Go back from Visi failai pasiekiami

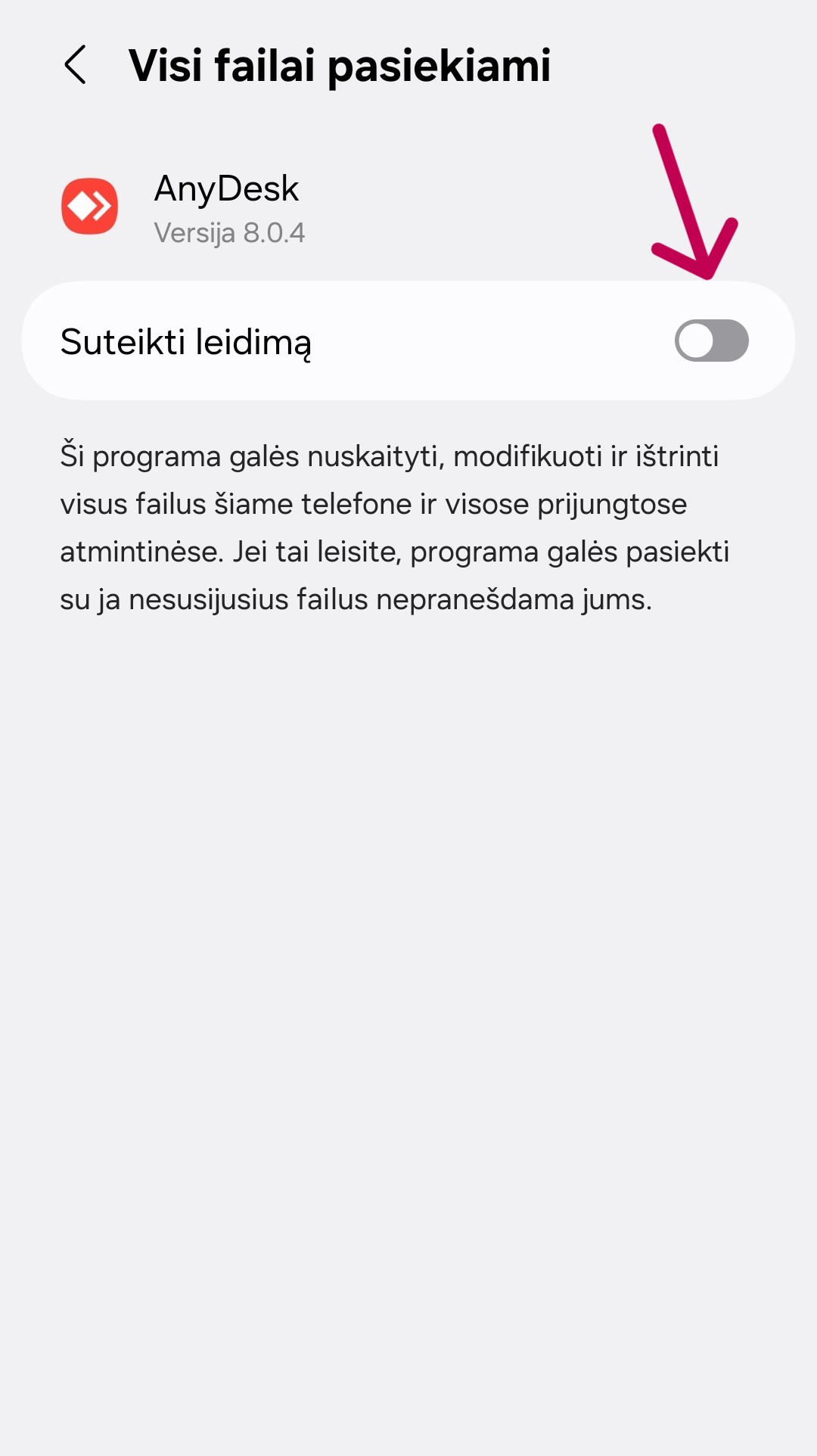[75, 65]
